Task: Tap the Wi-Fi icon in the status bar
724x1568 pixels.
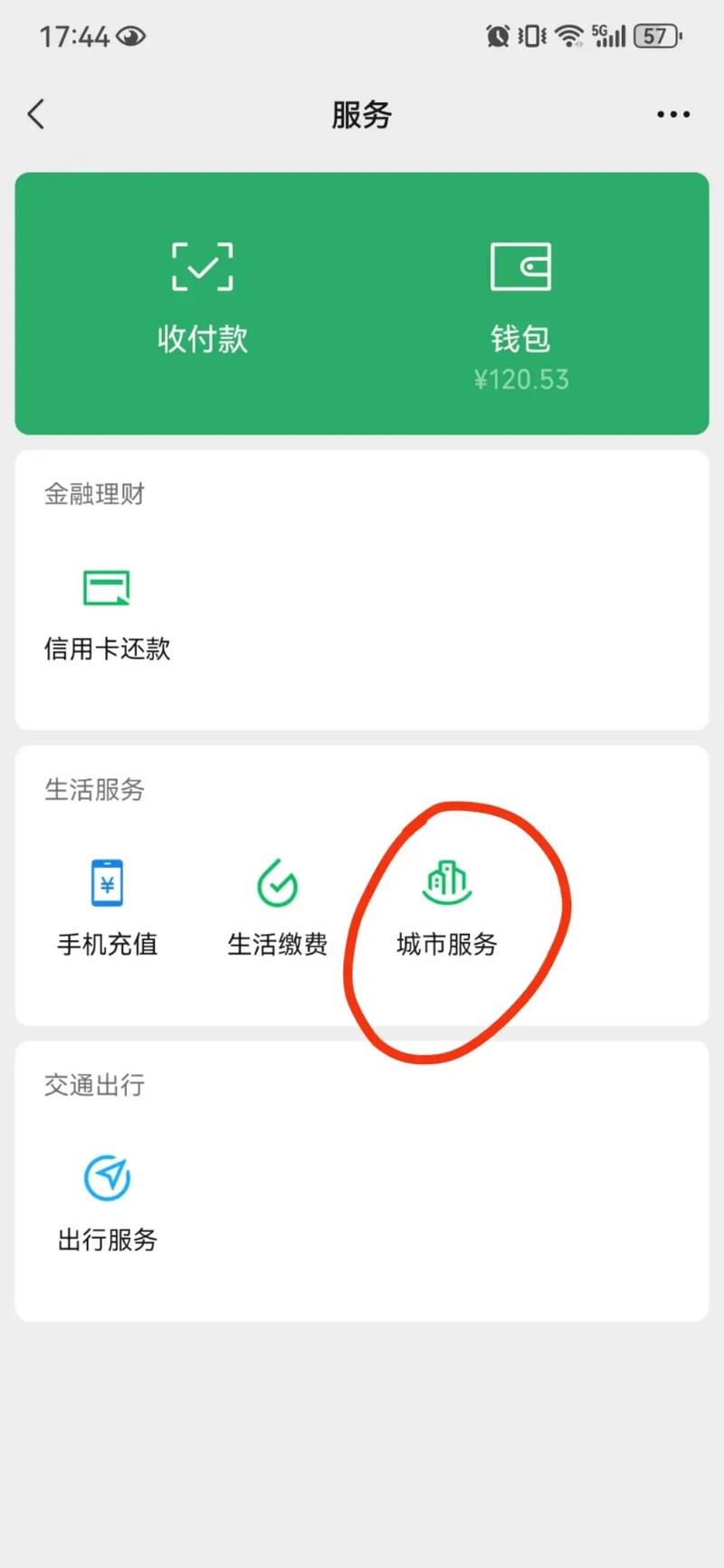Action: pos(567,36)
